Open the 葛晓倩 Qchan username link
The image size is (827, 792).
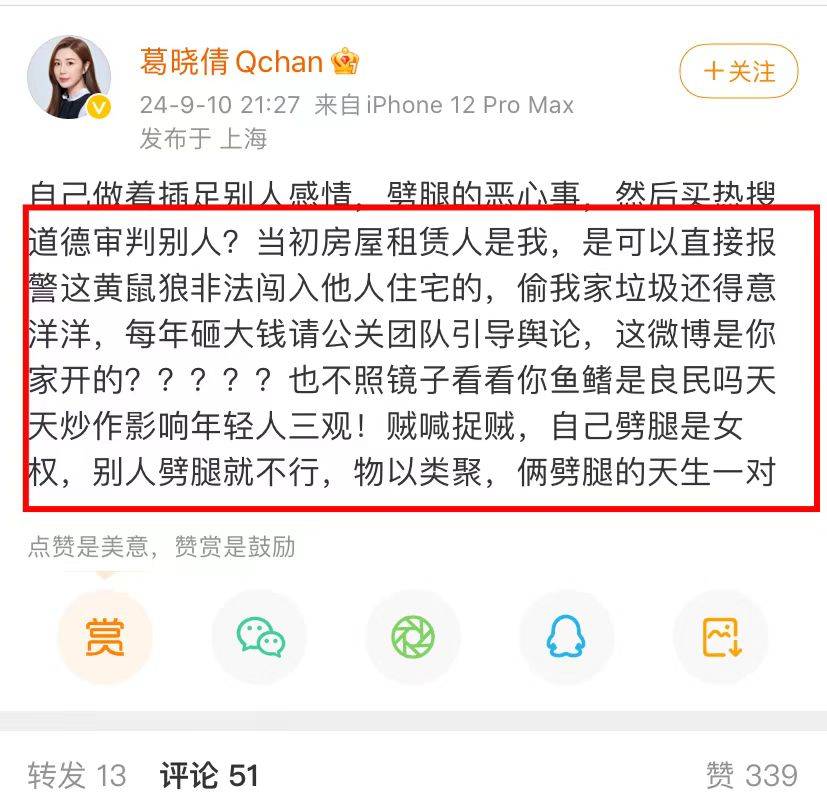(x=231, y=63)
